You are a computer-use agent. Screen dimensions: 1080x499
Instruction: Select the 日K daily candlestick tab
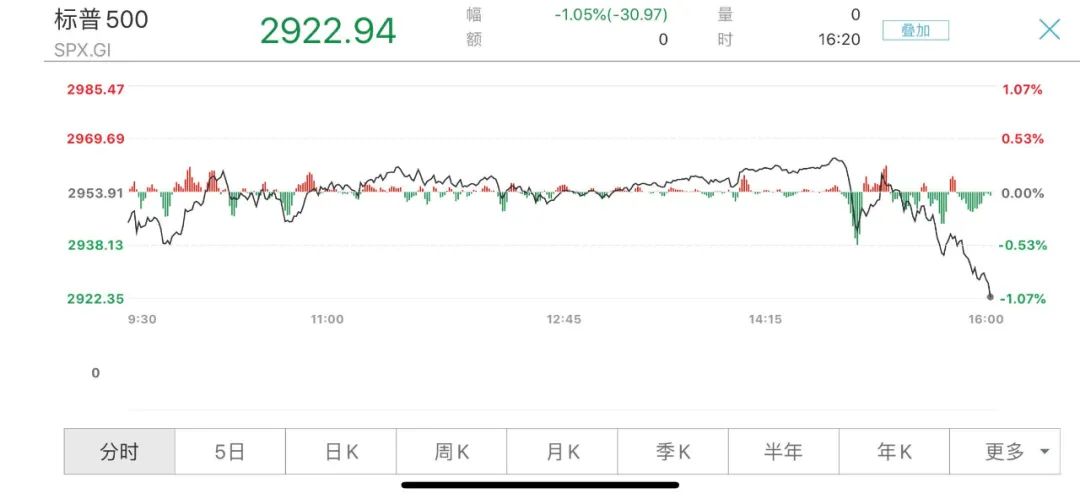[341, 452]
